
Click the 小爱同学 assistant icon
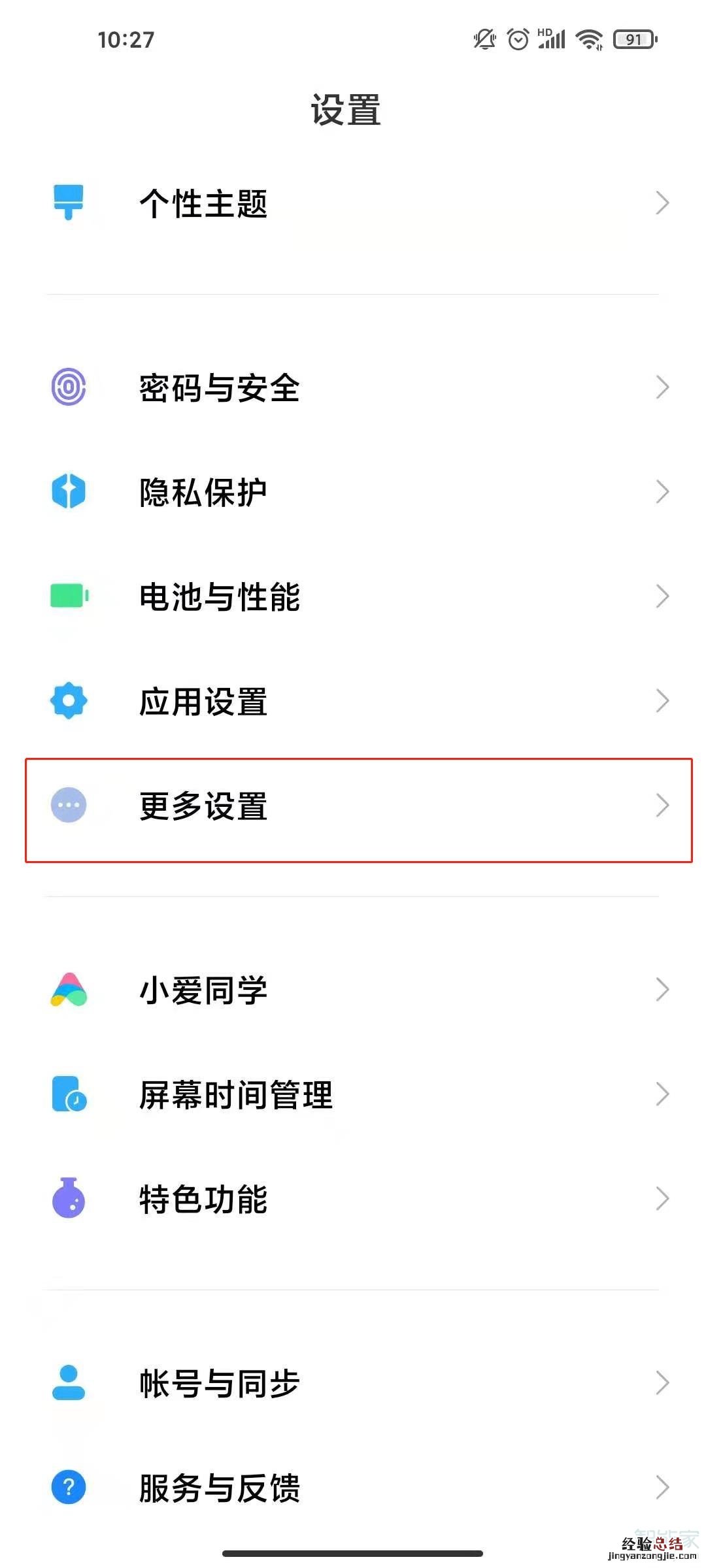pyautogui.click(x=67, y=990)
